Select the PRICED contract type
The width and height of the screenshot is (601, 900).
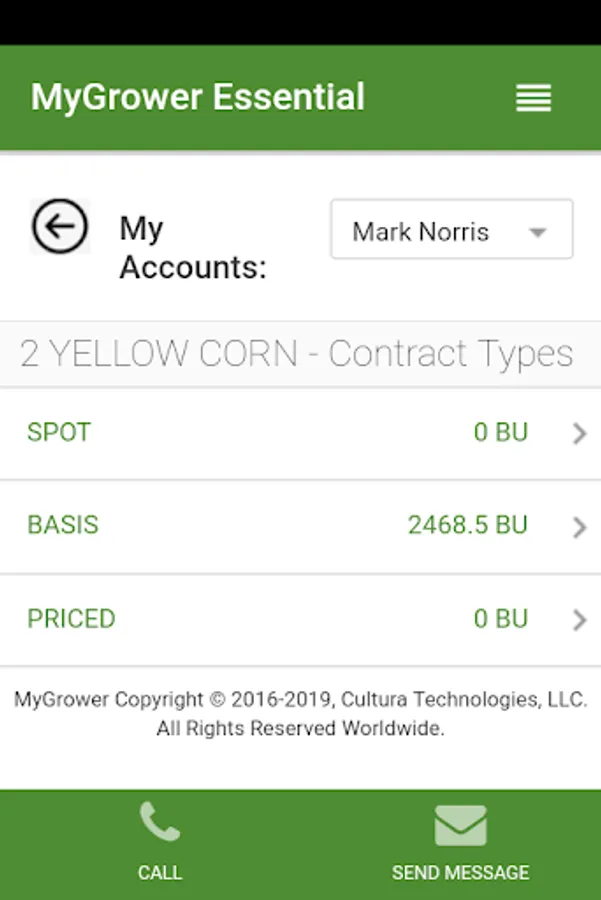pyautogui.click(x=300, y=619)
